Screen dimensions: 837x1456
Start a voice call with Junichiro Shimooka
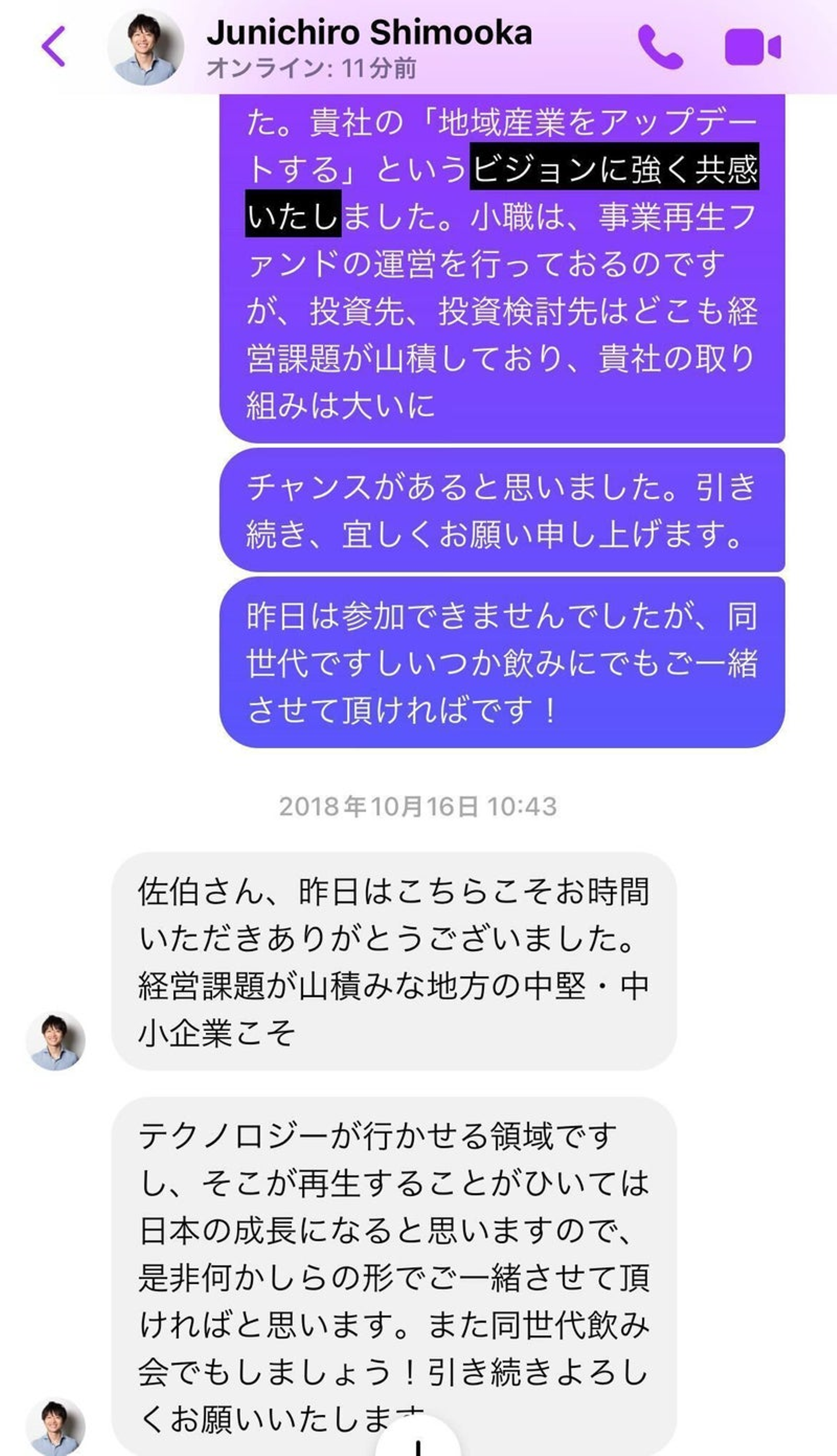point(660,47)
